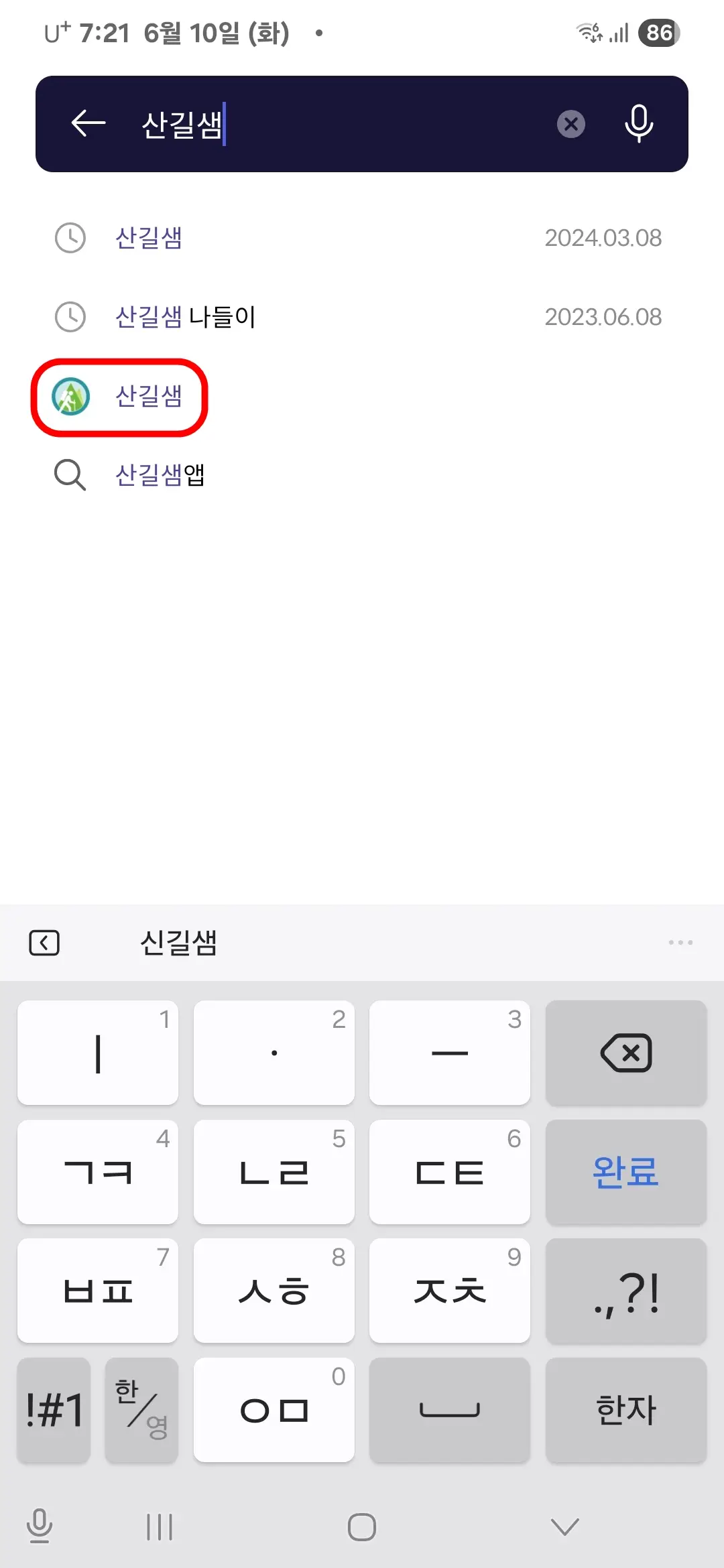Tap the 한자 Hanja key
Image resolution: width=724 pixels, height=1568 pixels.
(626, 1411)
